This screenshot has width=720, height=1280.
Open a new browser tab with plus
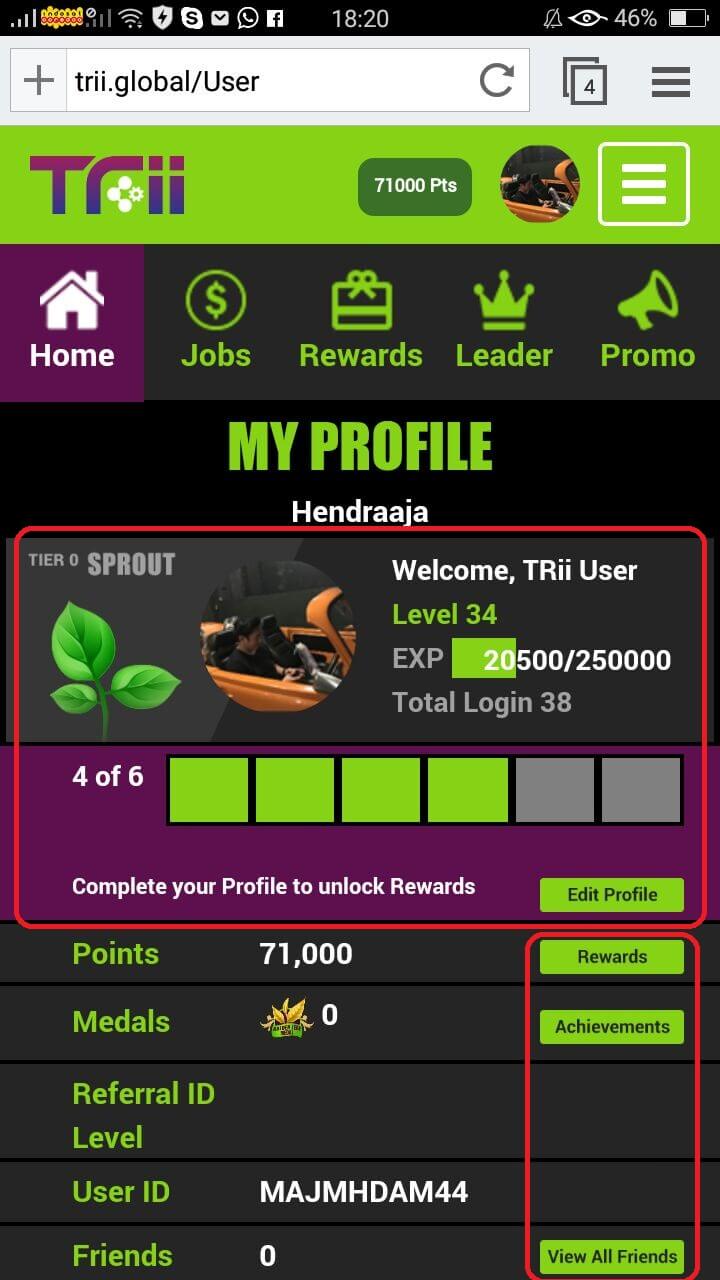(x=38, y=81)
